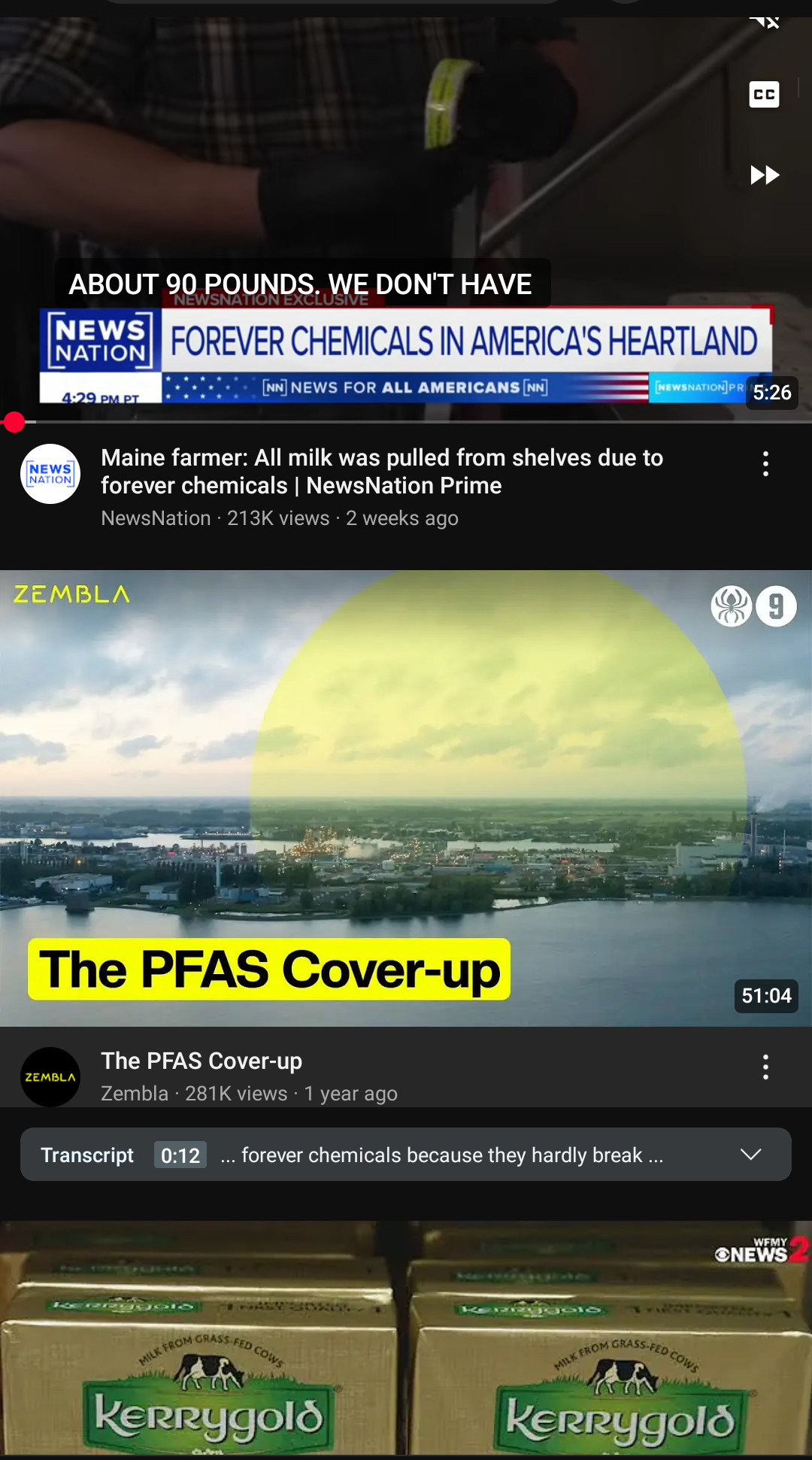Open the NewsNation channel avatar
812x1460 pixels.
pos(50,474)
